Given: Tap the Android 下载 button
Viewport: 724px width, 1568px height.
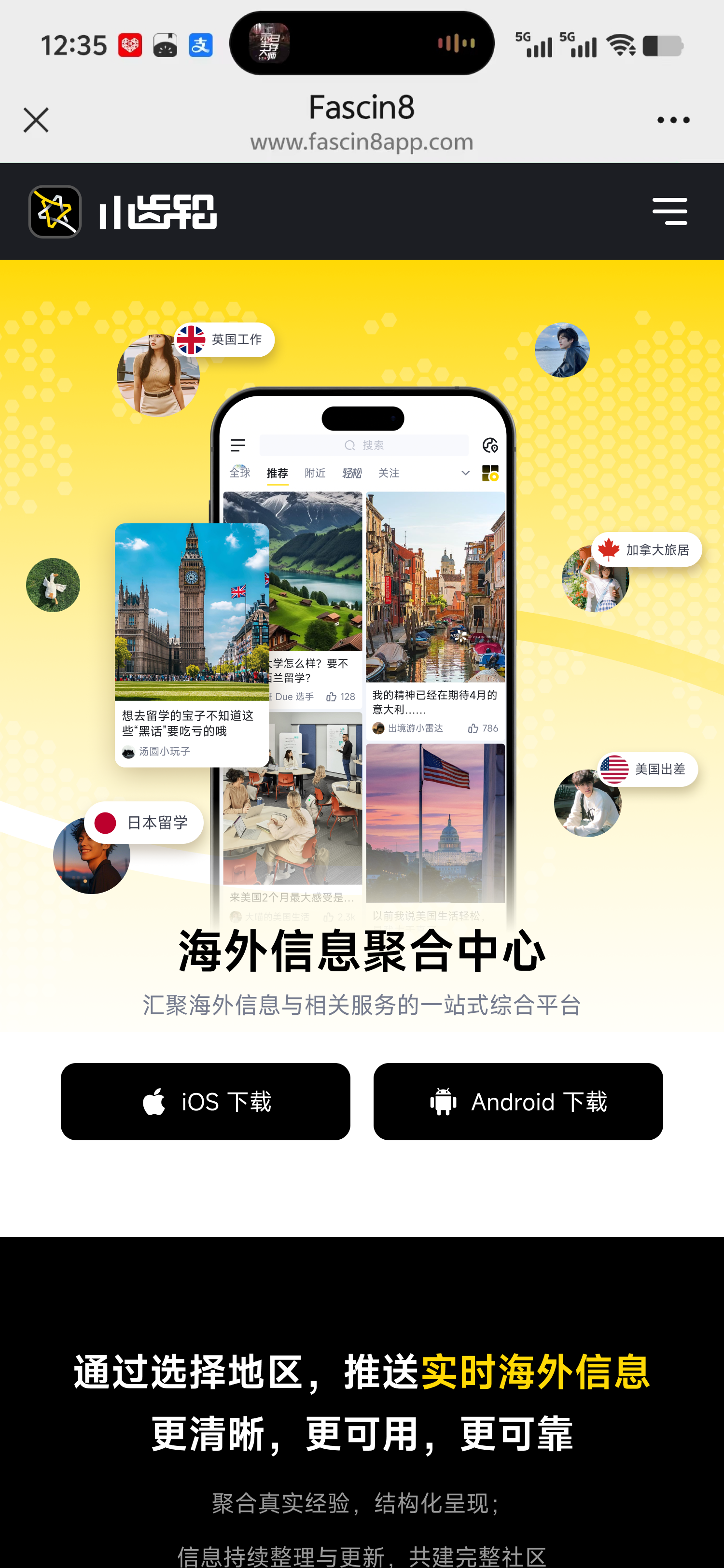Looking at the screenshot, I should coord(518,1101).
